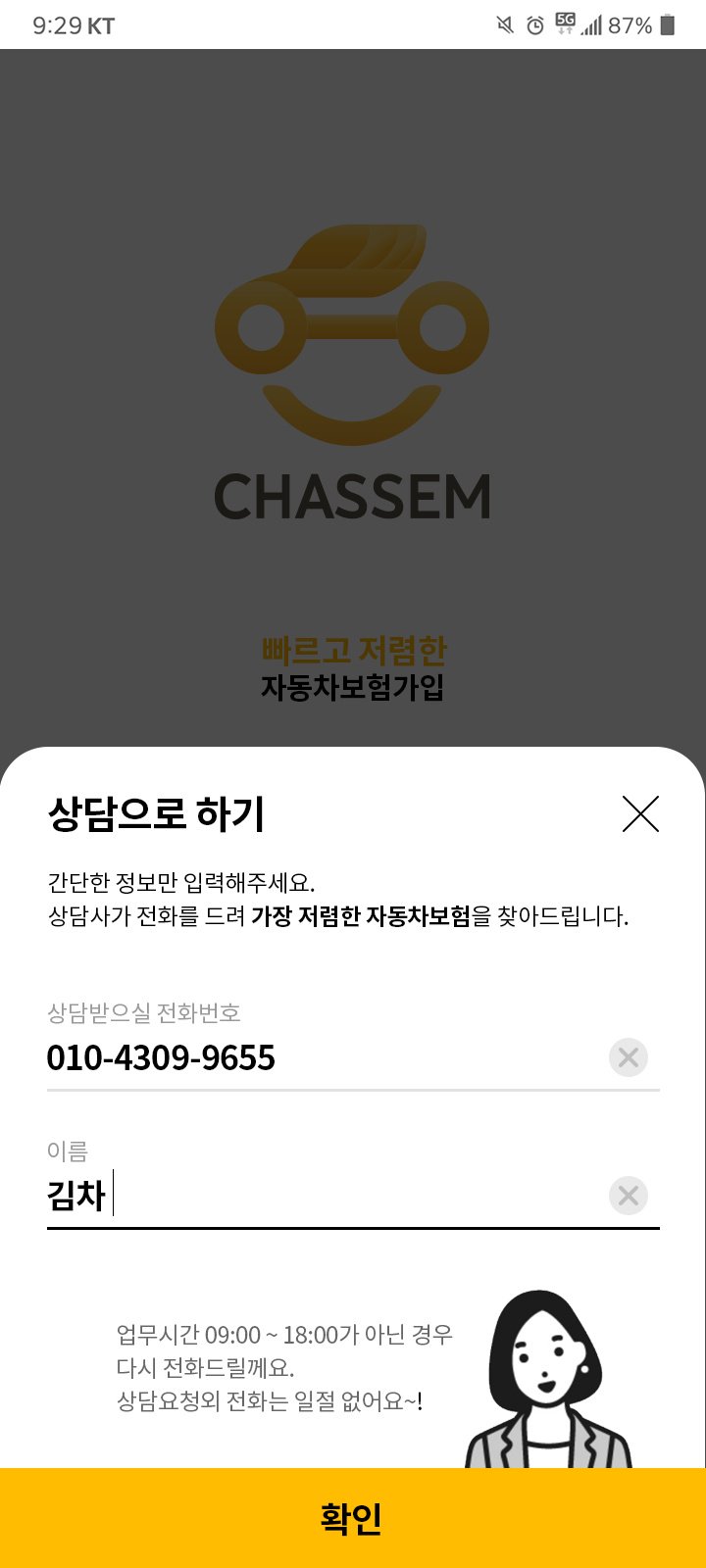This screenshot has height=1568, width=706.
Task: Clear the name field text
Action: pyautogui.click(x=629, y=1196)
